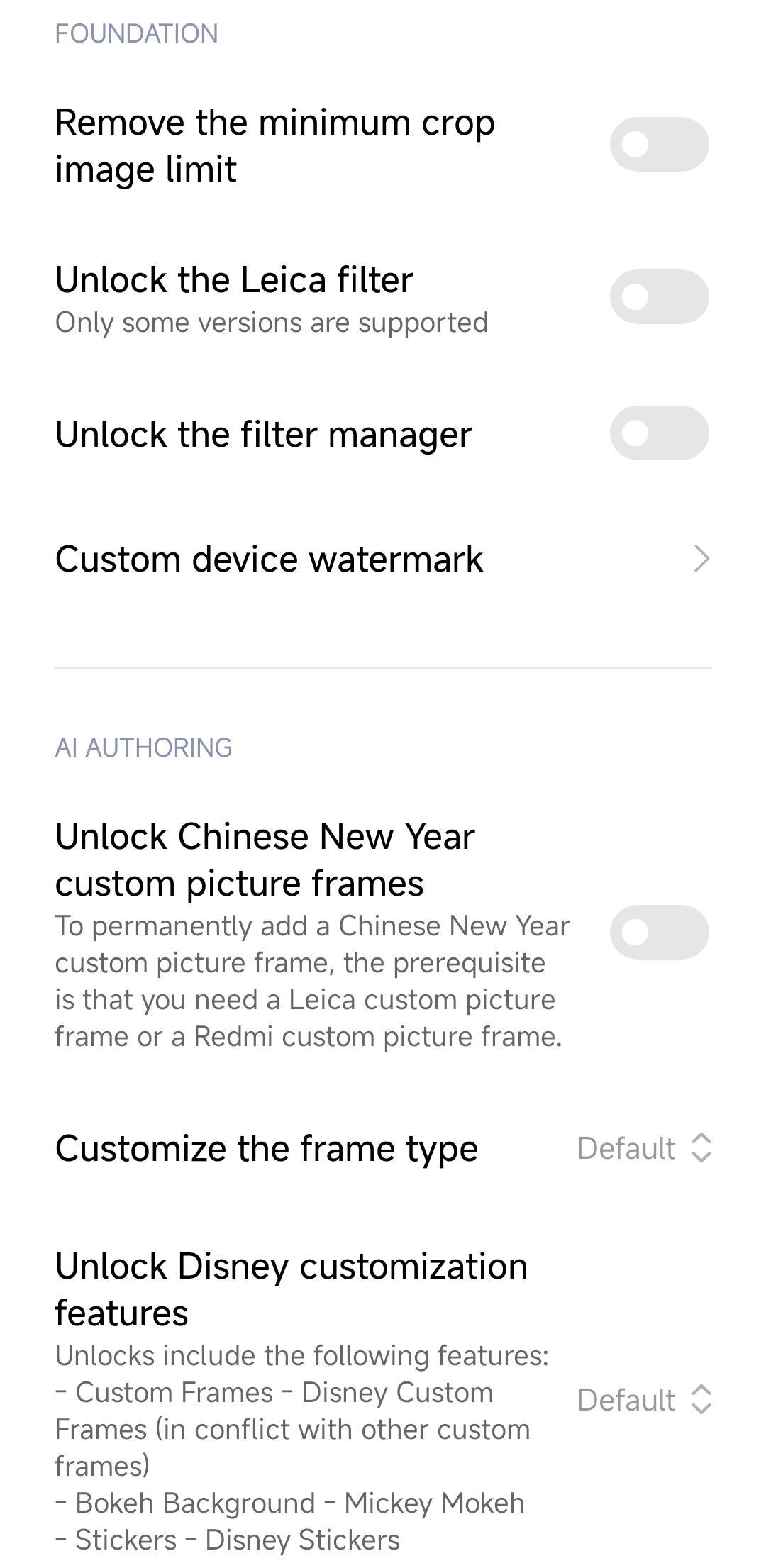Open Custom device watermark settings

click(x=383, y=560)
